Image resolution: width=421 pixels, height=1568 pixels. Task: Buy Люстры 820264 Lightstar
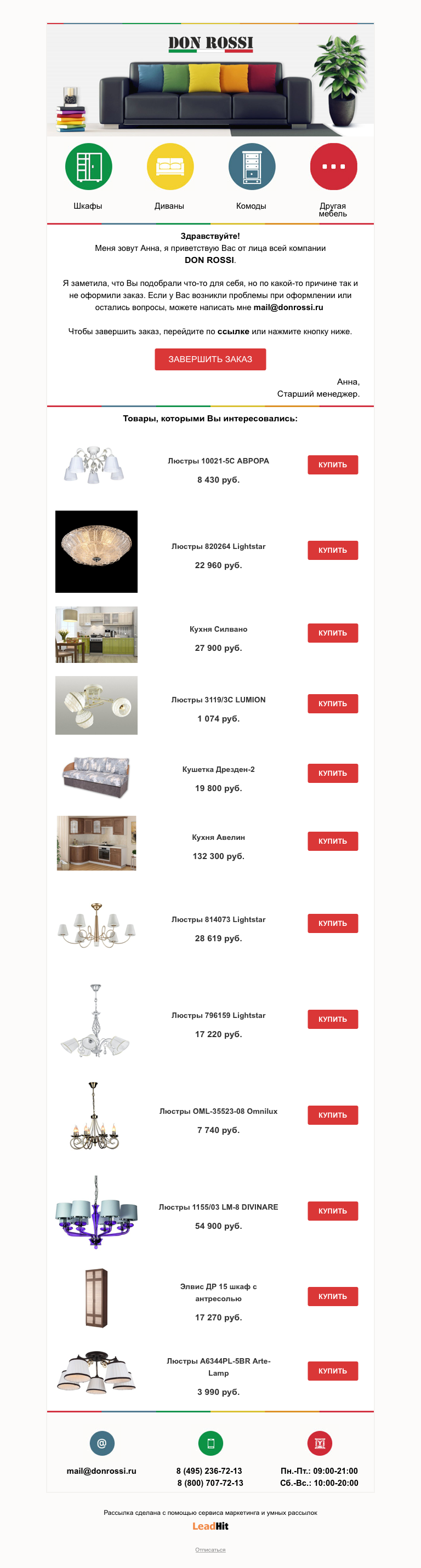point(333,550)
